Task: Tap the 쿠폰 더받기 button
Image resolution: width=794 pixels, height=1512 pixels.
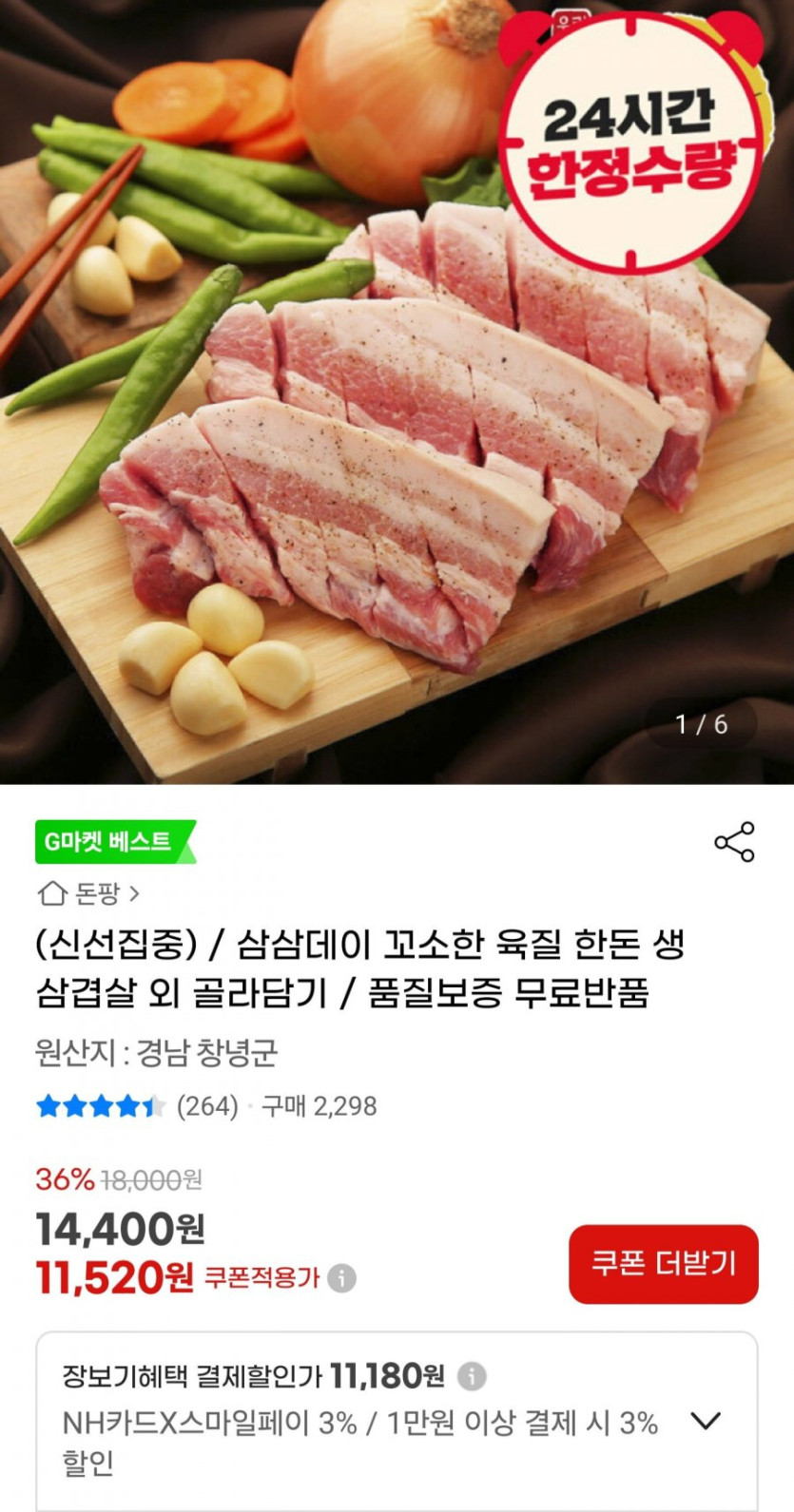Action: (x=663, y=1263)
